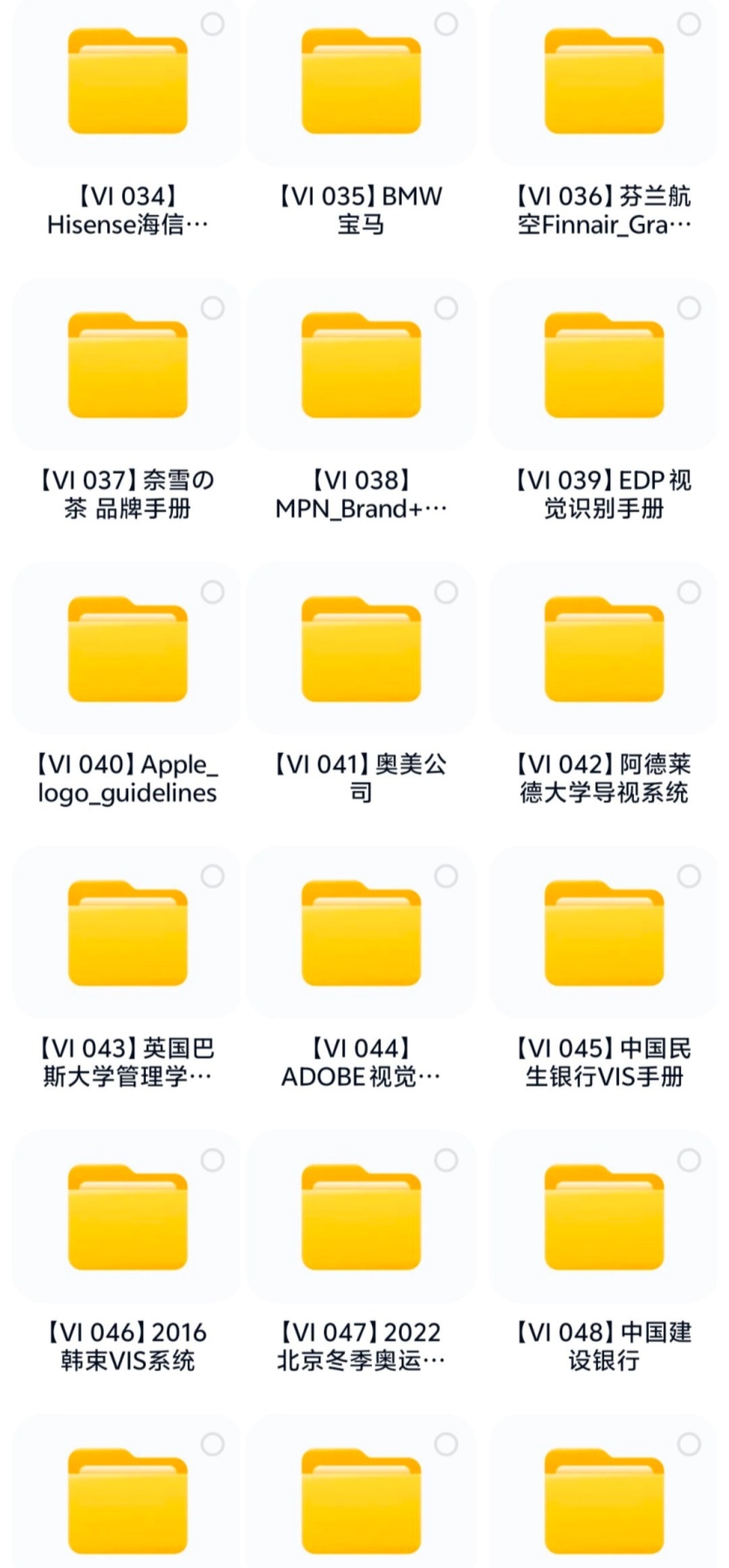Open the VI 045 中国民生银行VIS手册 folder

point(604,933)
